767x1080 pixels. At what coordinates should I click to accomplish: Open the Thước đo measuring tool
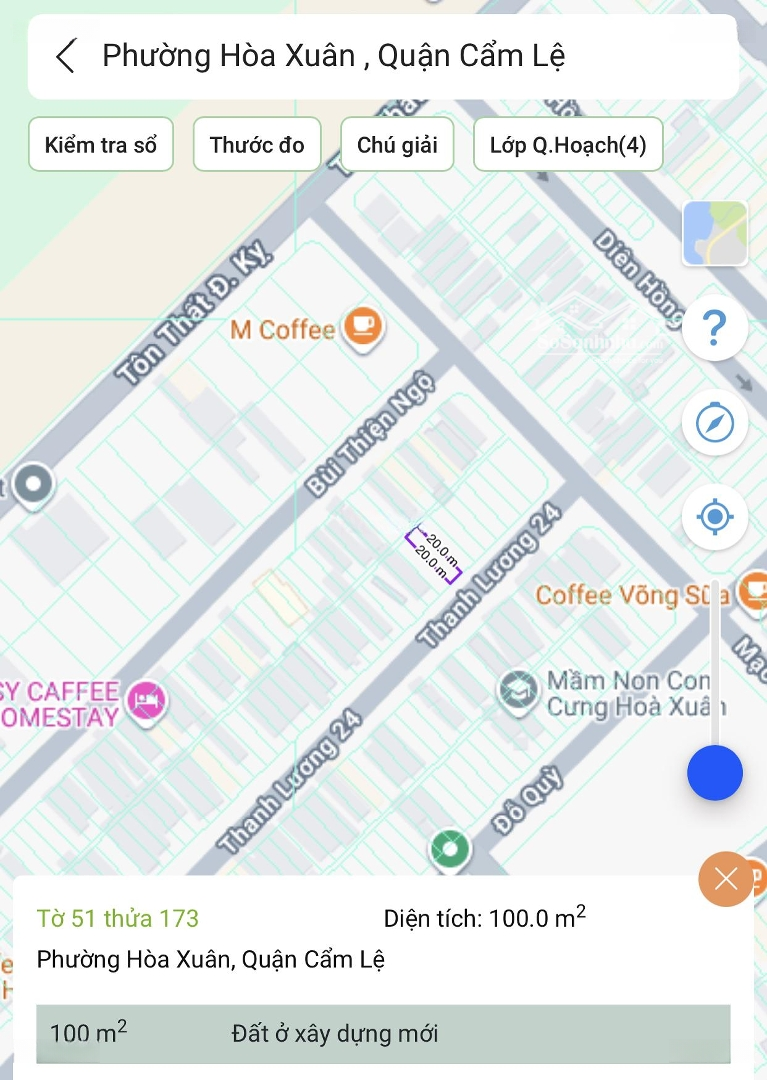pos(257,145)
